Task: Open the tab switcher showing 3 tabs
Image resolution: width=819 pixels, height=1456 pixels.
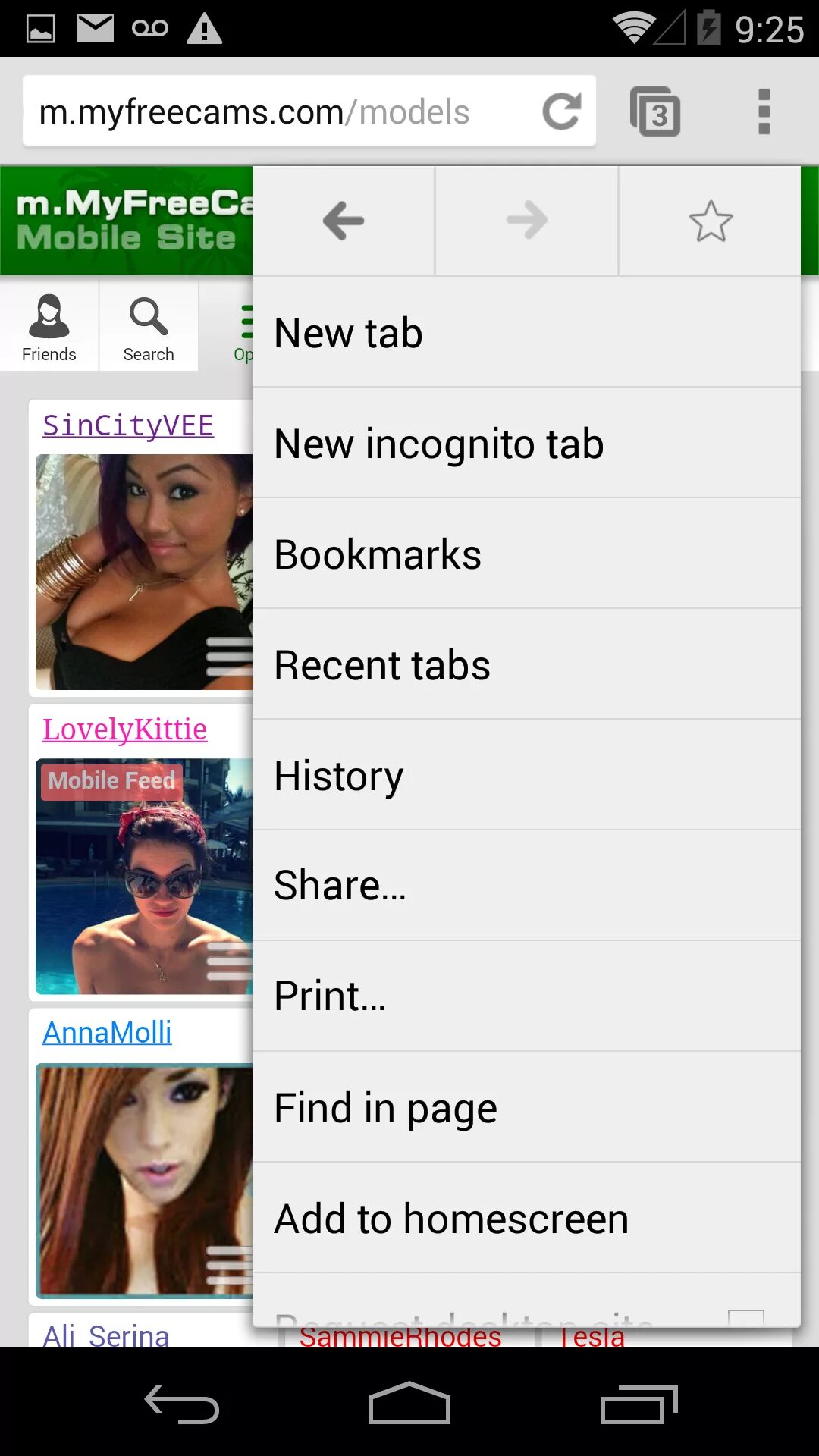Action: [656, 112]
